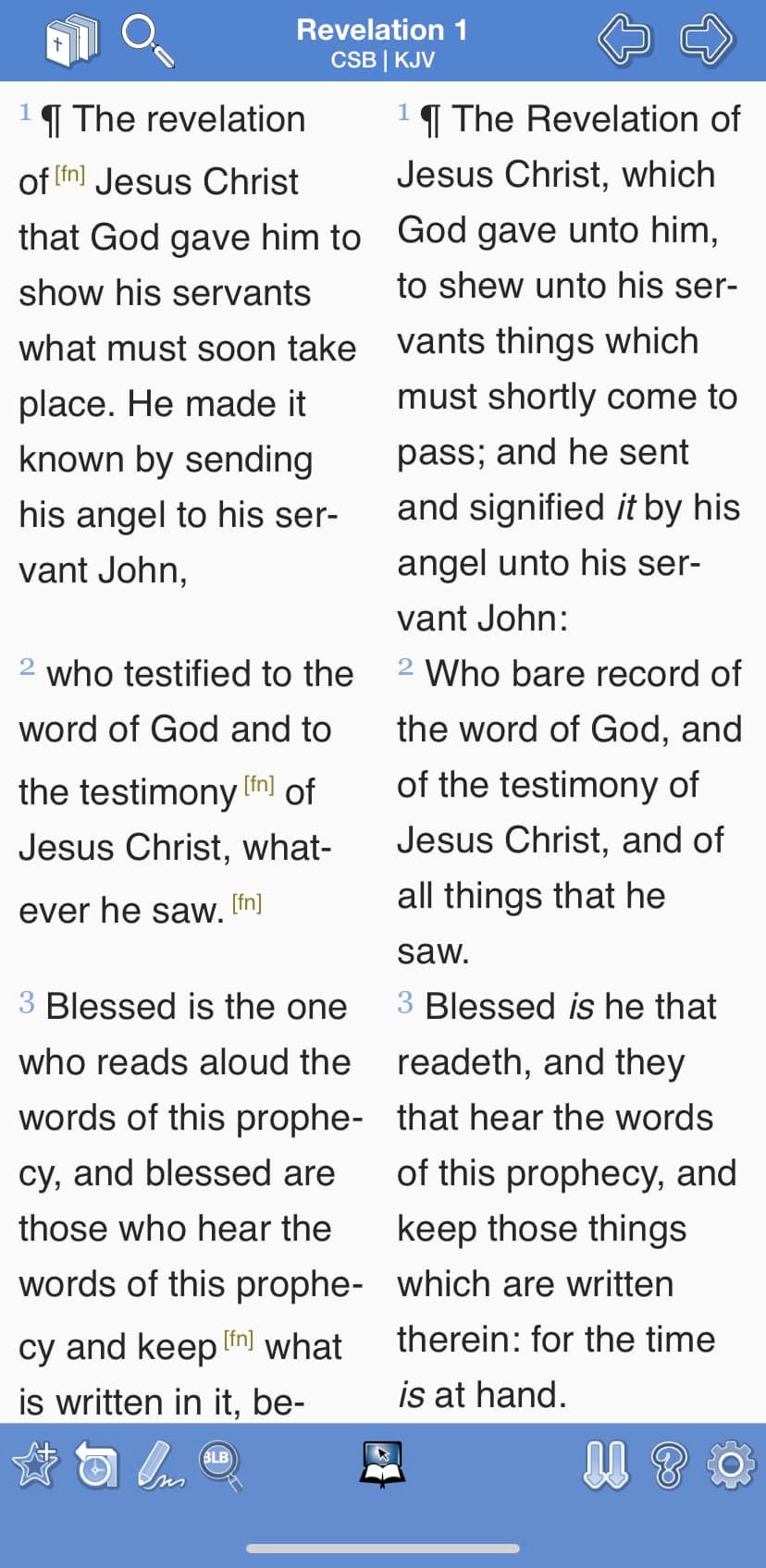Open footnote after 'the testimony' in verse 2
Screen dimensions: 766x1568
[259, 784]
